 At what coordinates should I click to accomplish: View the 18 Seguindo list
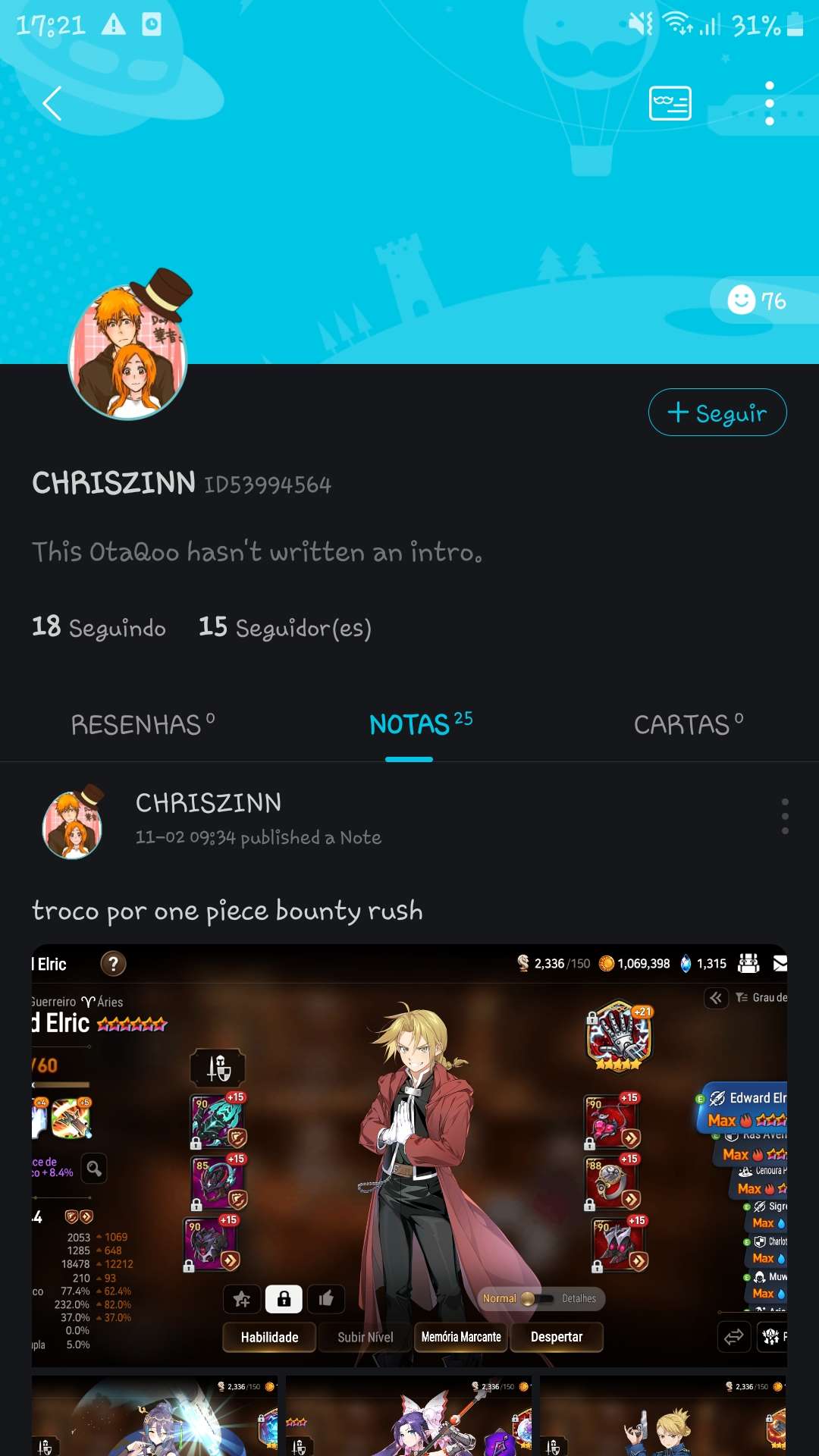point(99,627)
